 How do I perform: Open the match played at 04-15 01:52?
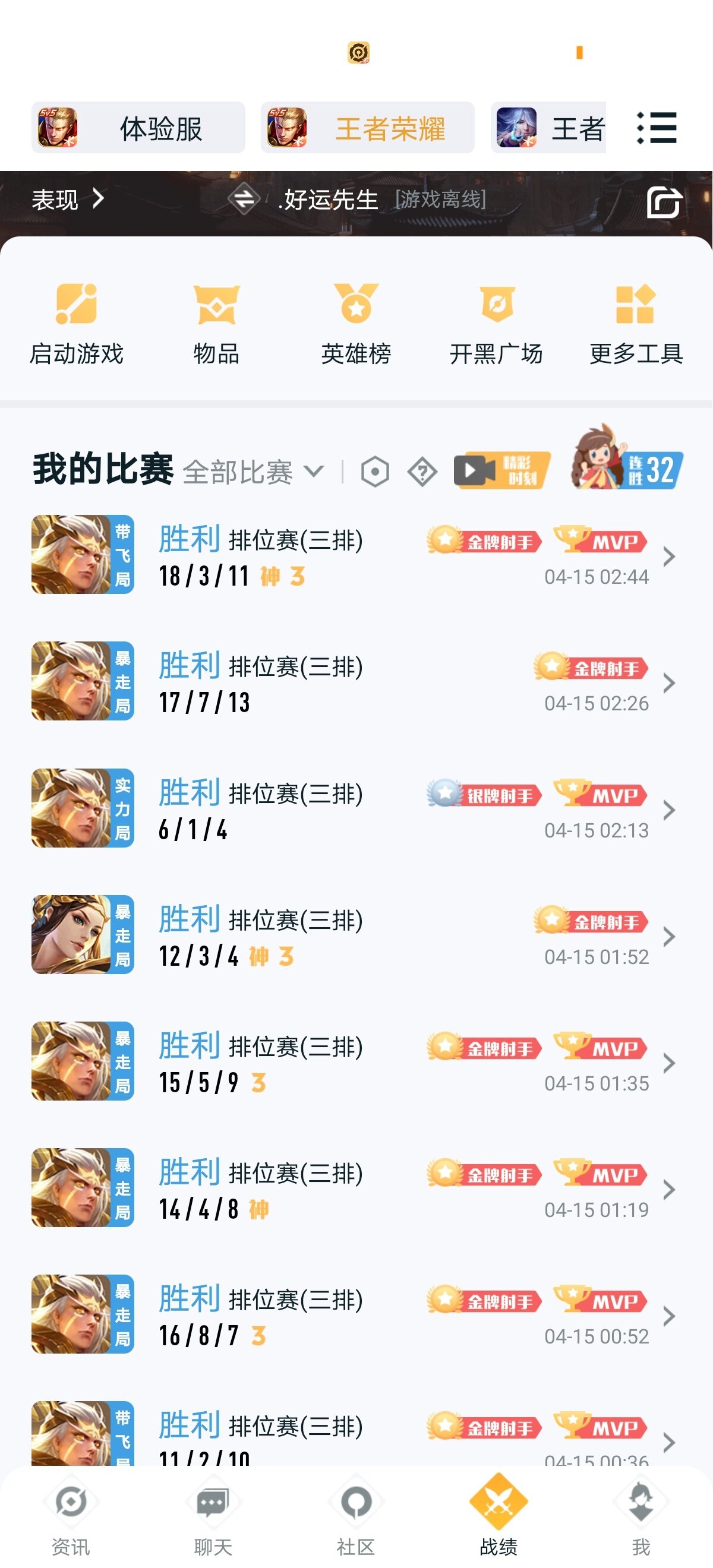pyautogui.click(x=353, y=935)
